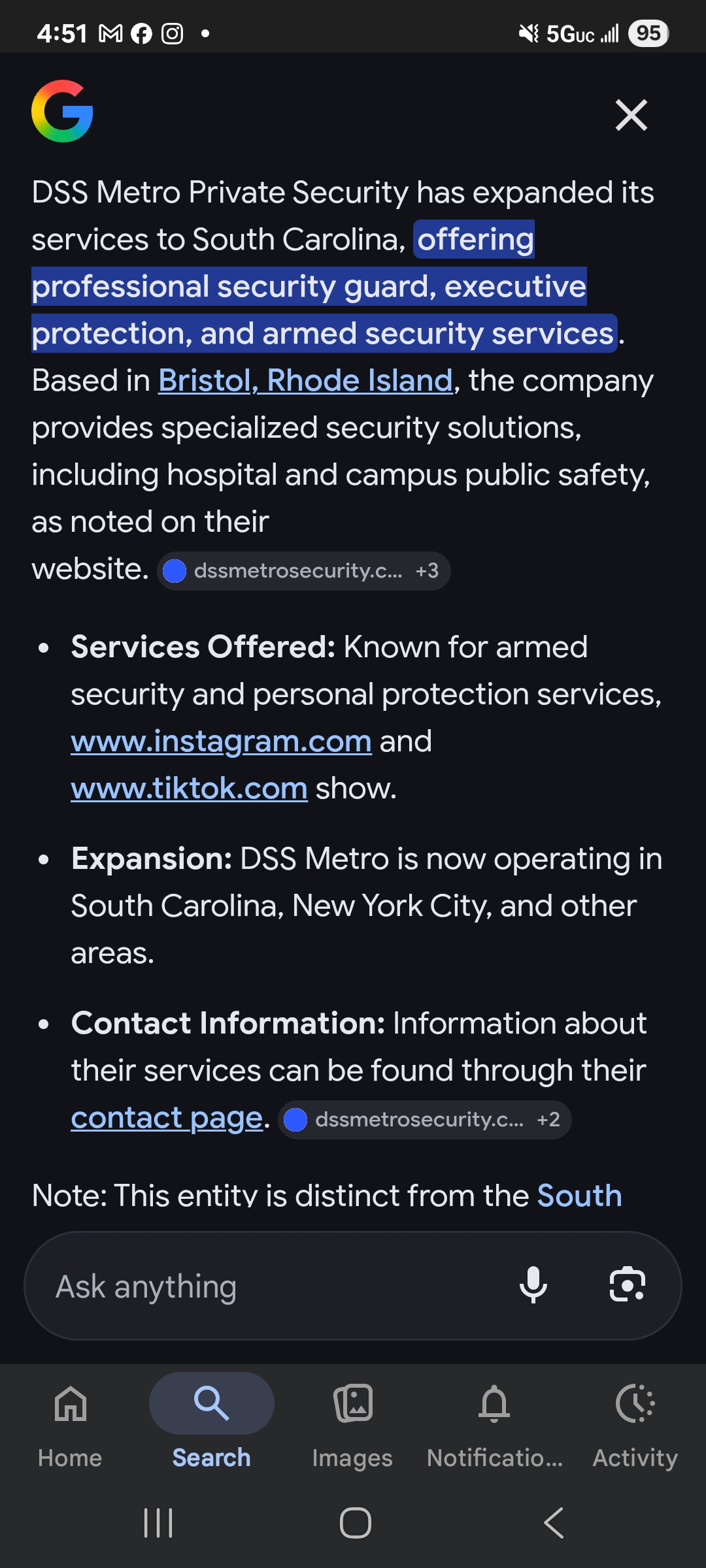Start voice search with the microphone
Screen dimensions: 706x1568
[x=533, y=1285]
